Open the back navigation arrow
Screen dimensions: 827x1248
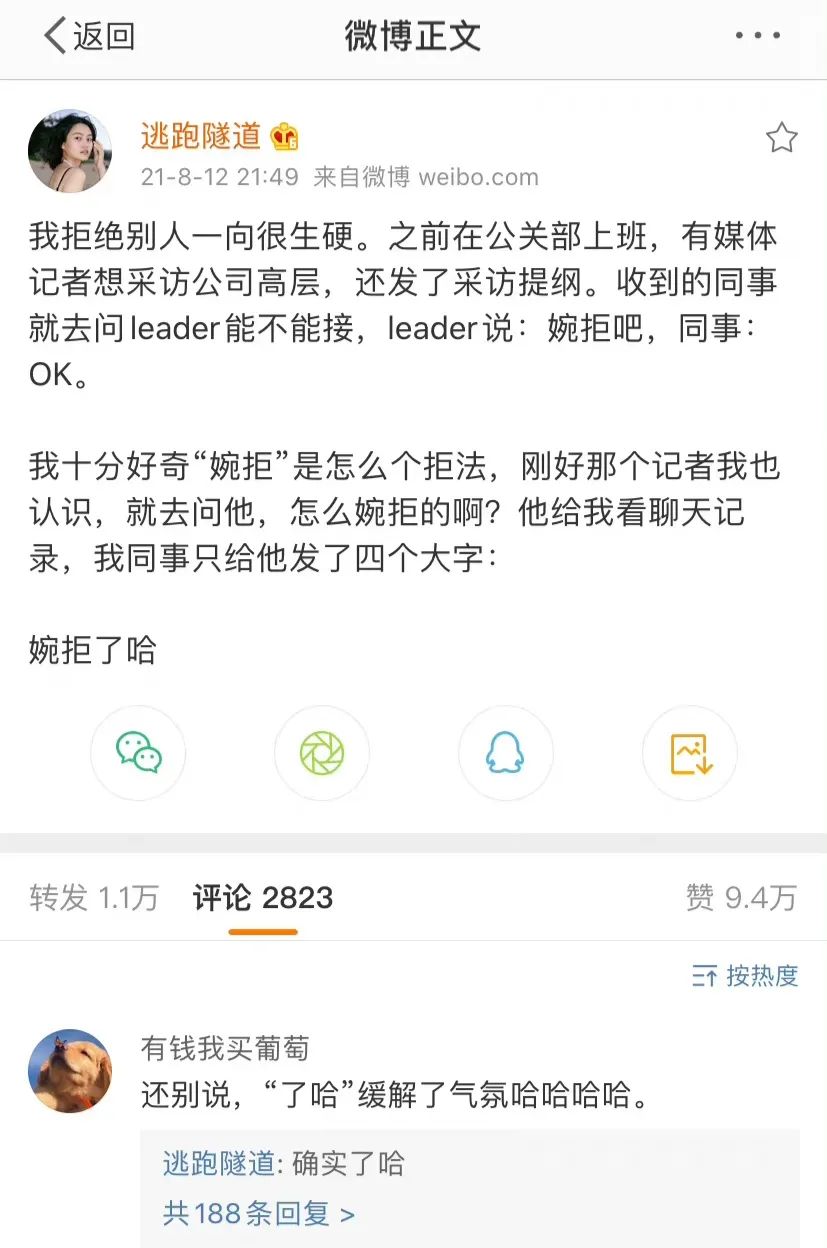[57, 36]
